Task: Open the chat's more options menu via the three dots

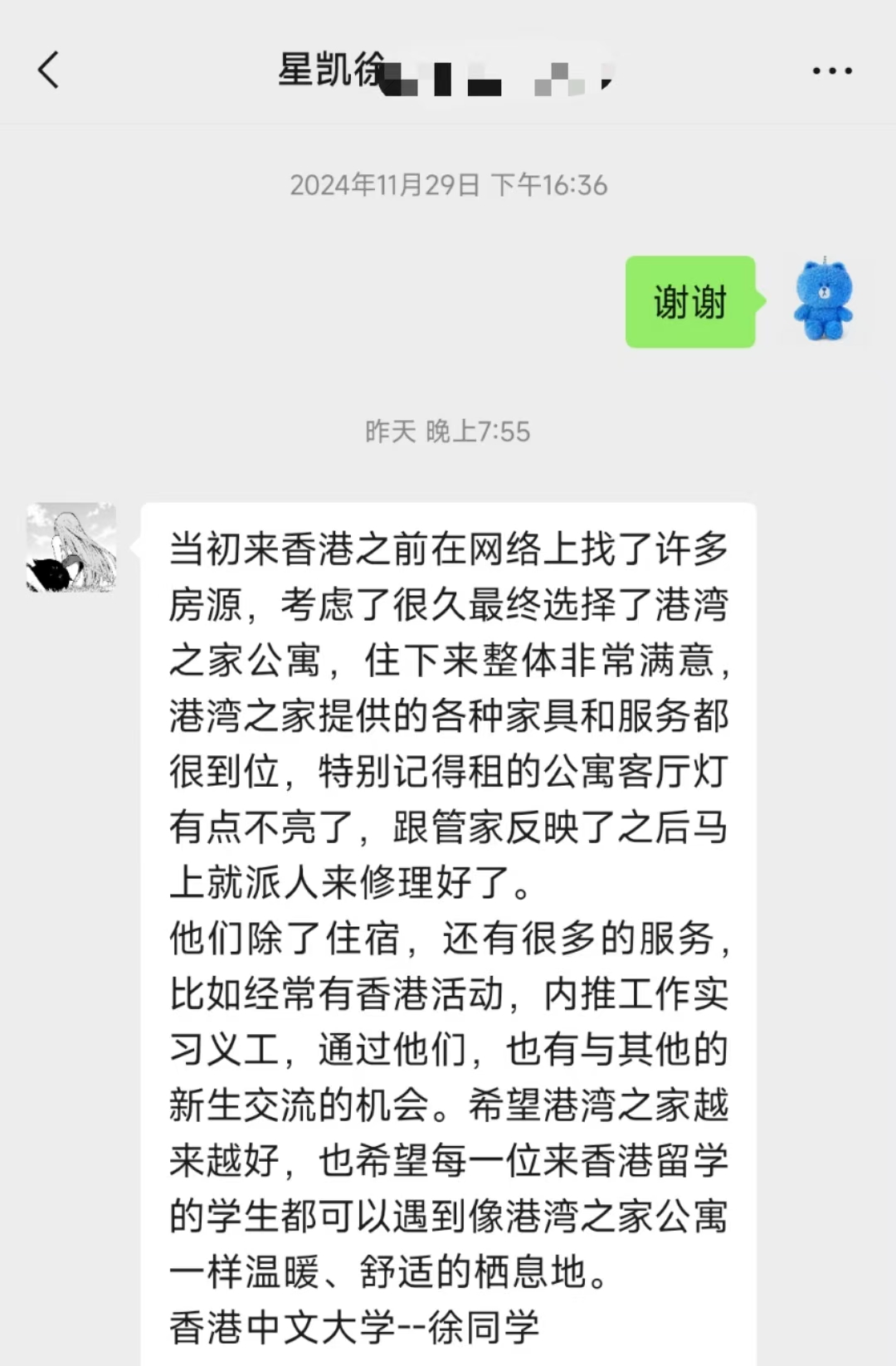Action: 832,70
